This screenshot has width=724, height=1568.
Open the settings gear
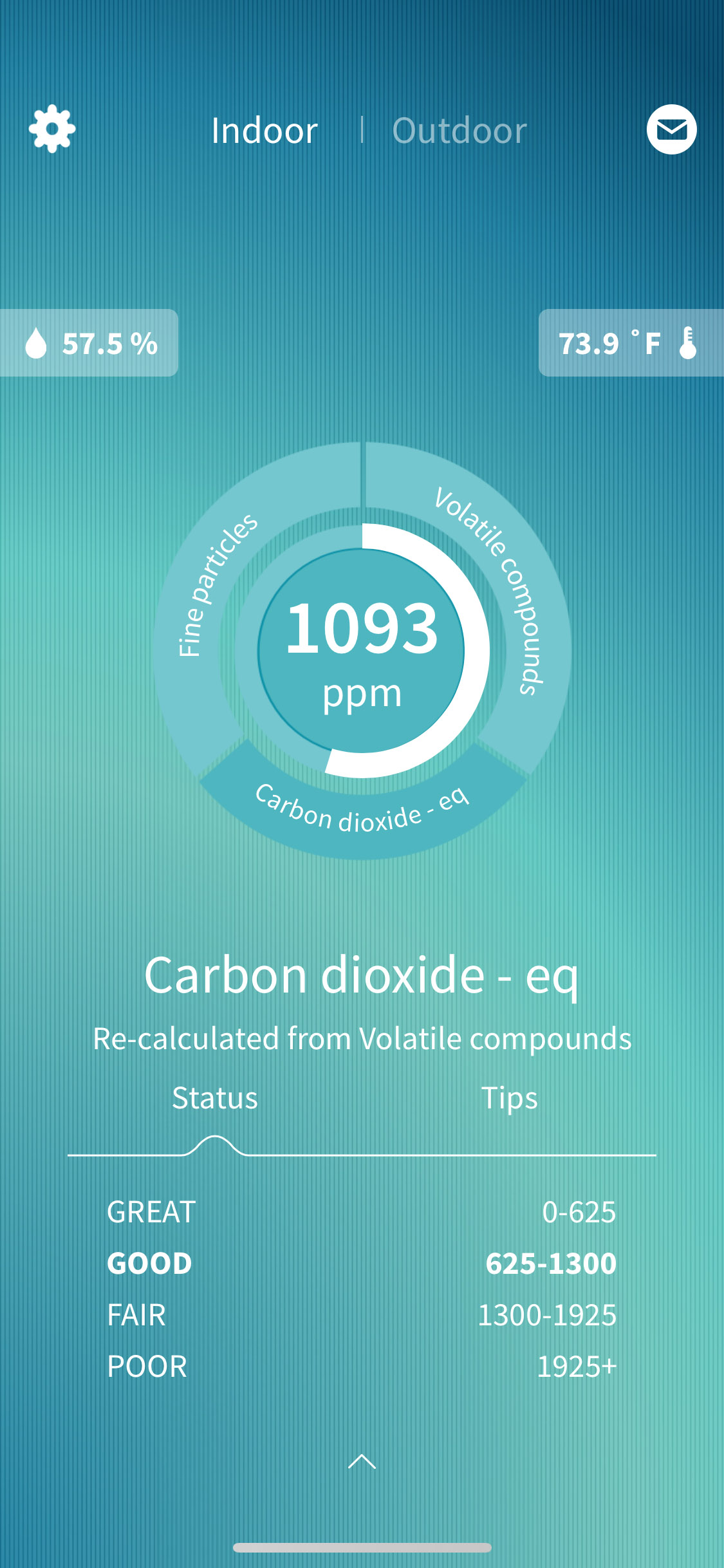52,129
